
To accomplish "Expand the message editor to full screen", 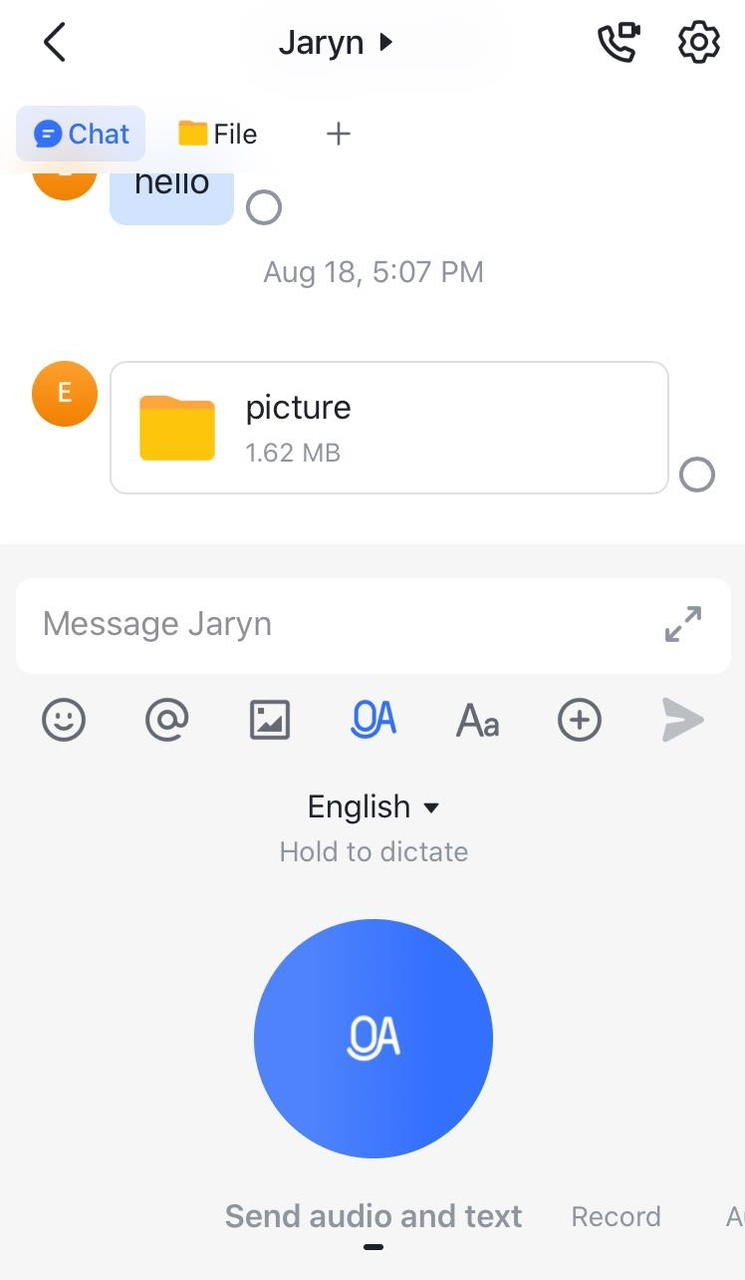I will pos(683,624).
